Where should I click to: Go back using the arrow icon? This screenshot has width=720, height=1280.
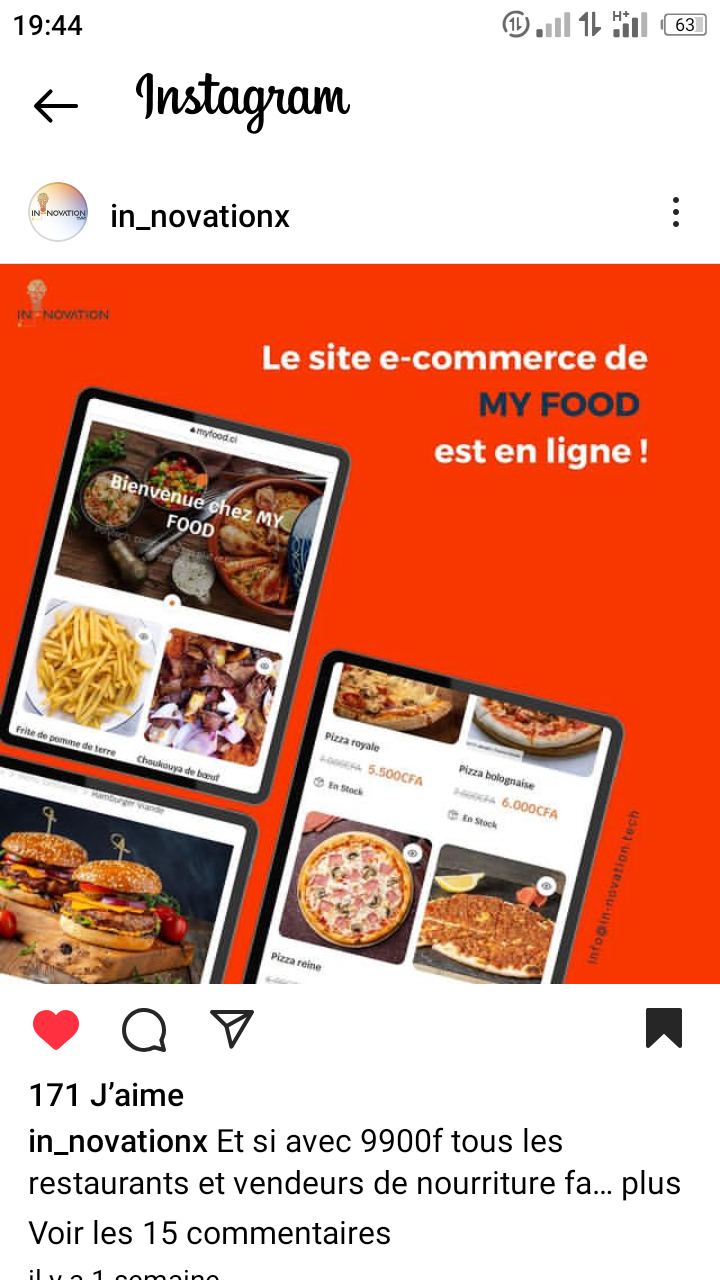(56, 105)
